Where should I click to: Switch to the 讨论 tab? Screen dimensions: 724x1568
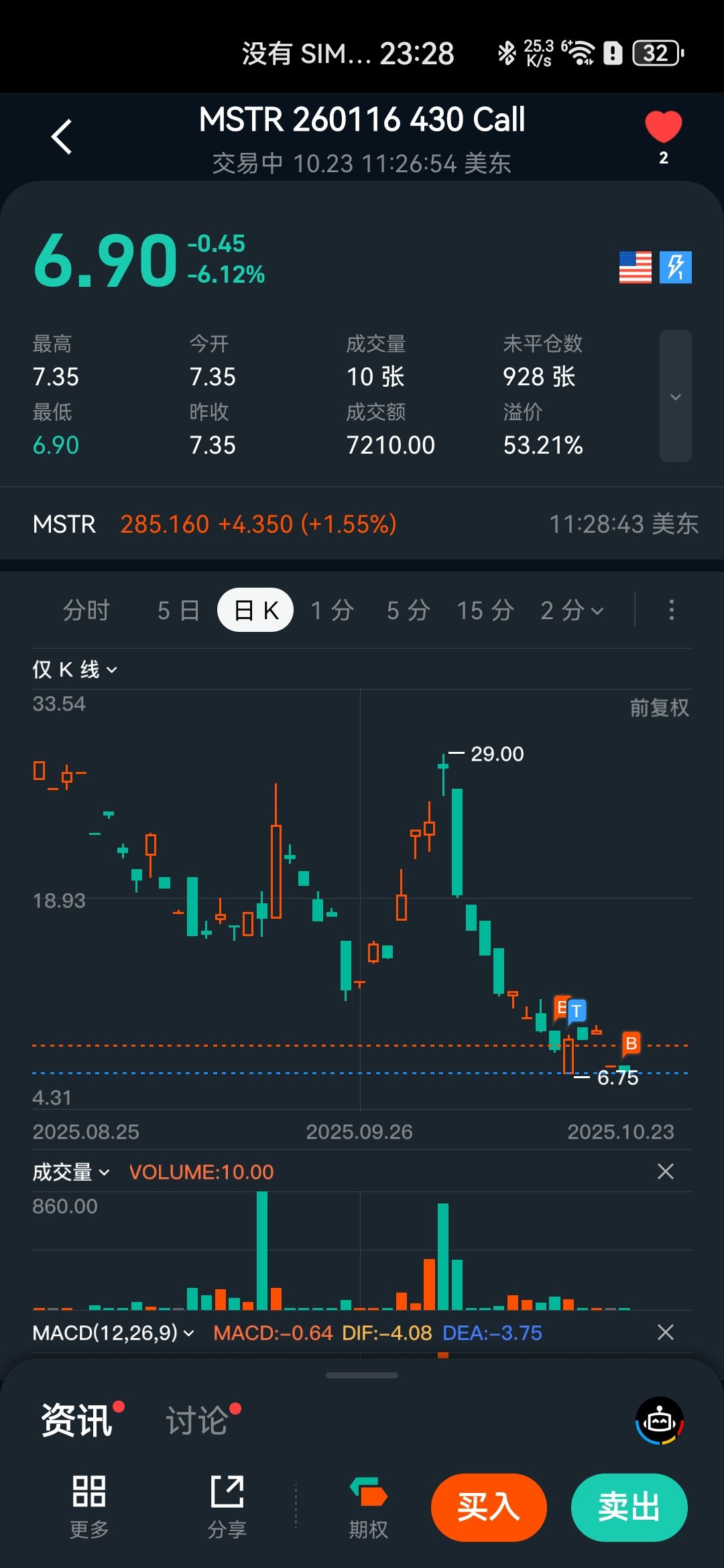pyautogui.click(x=198, y=1421)
